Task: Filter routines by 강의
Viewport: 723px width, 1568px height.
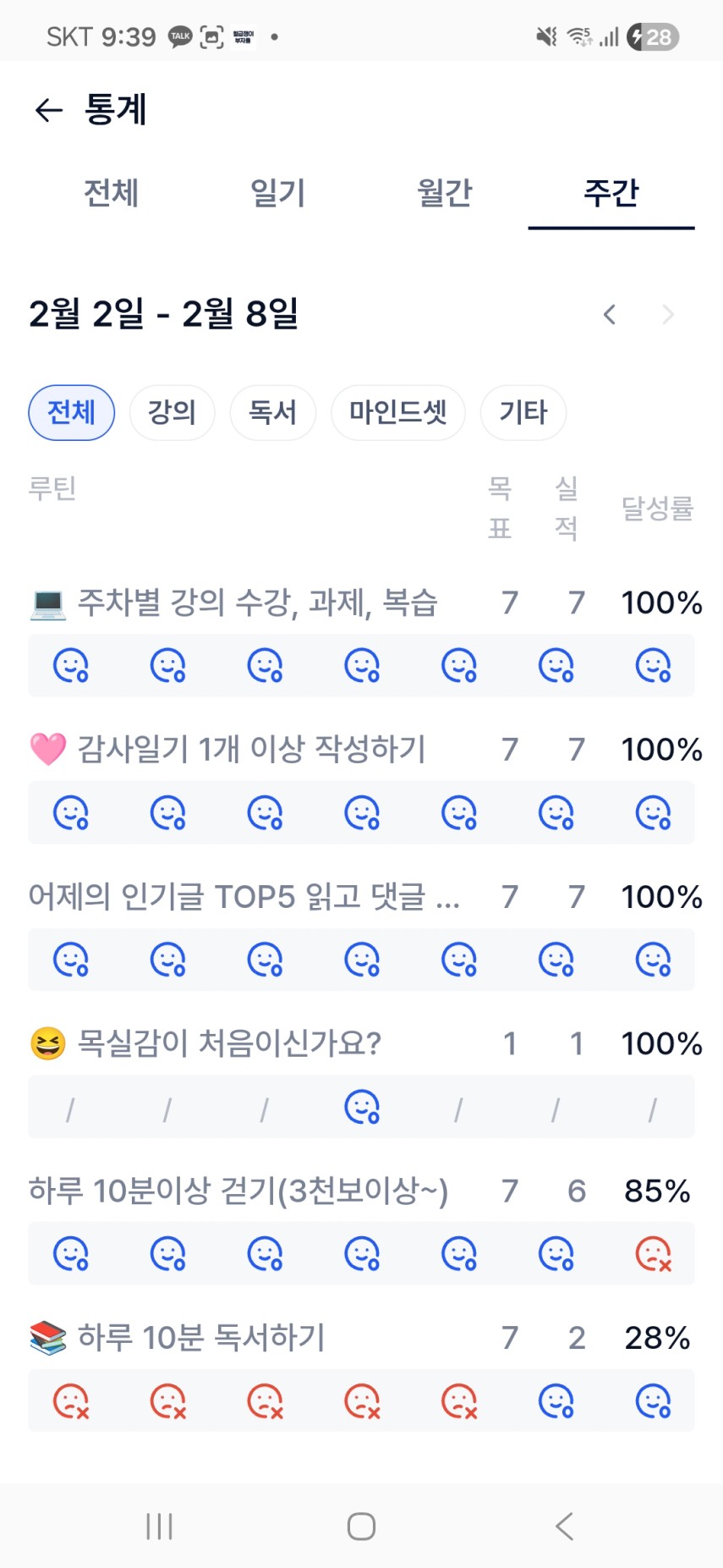Action: click(172, 413)
